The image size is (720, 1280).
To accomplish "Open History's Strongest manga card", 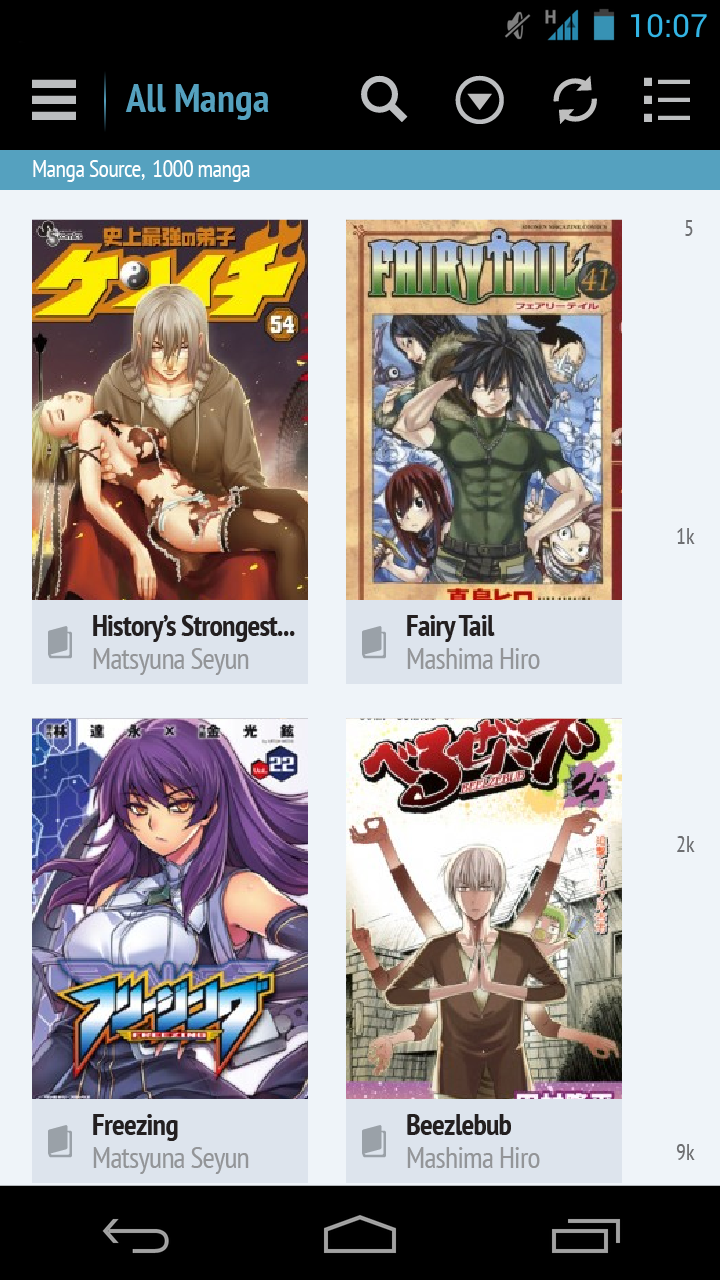I will click(x=170, y=450).
